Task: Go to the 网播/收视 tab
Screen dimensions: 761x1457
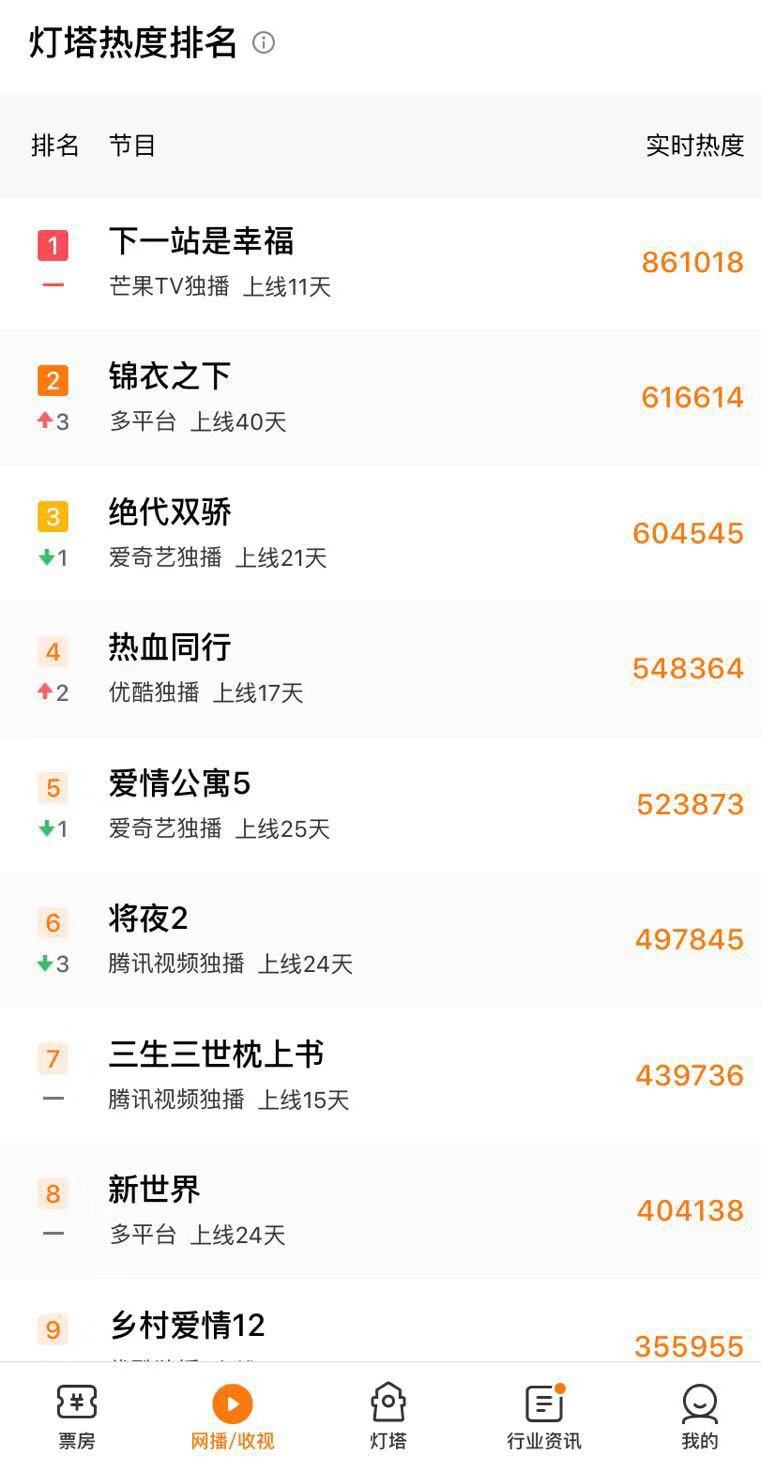Action: pyautogui.click(x=232, y=1416)
